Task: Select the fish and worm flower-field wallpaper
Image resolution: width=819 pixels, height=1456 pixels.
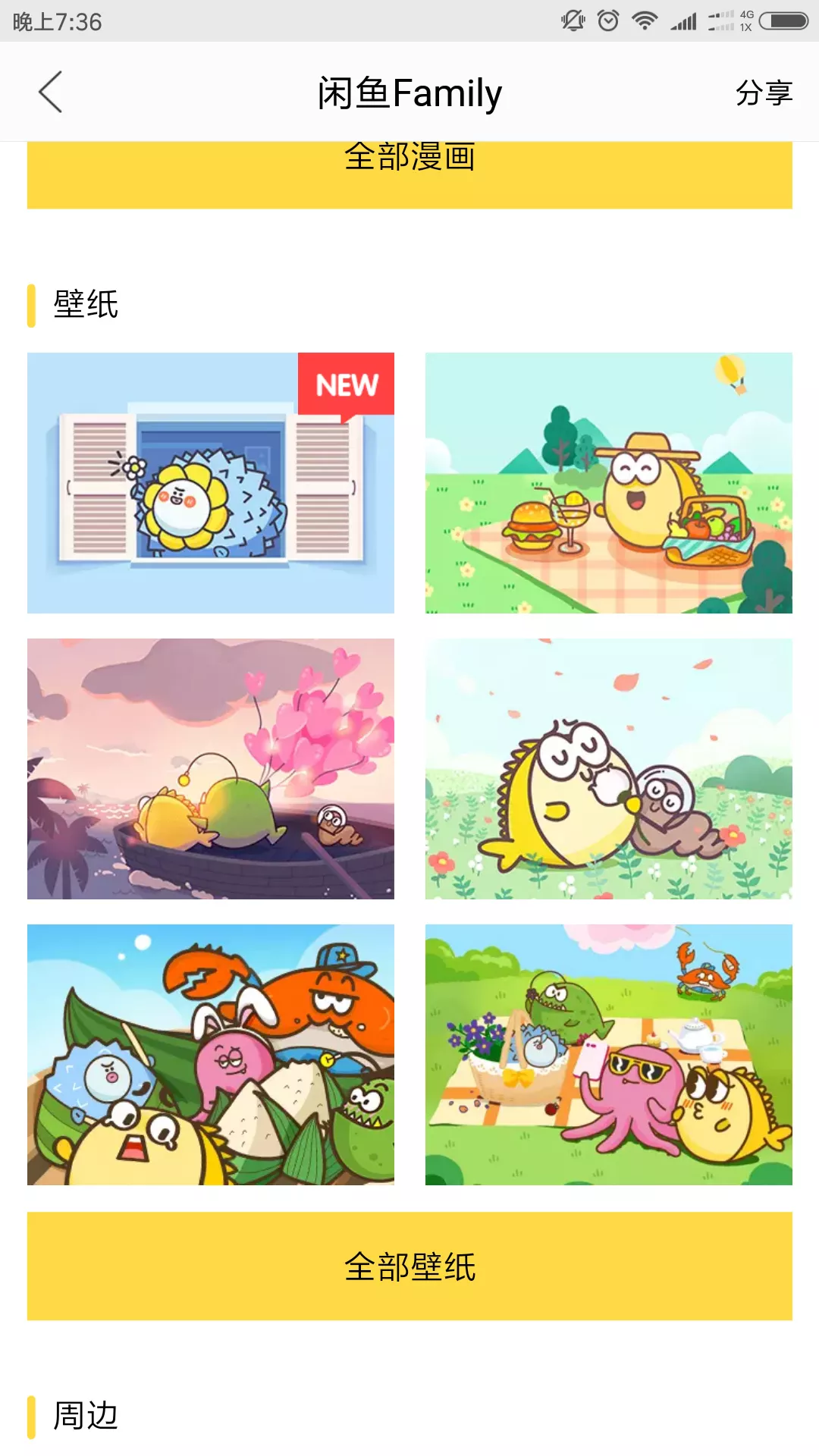Action: click(609, 769)
